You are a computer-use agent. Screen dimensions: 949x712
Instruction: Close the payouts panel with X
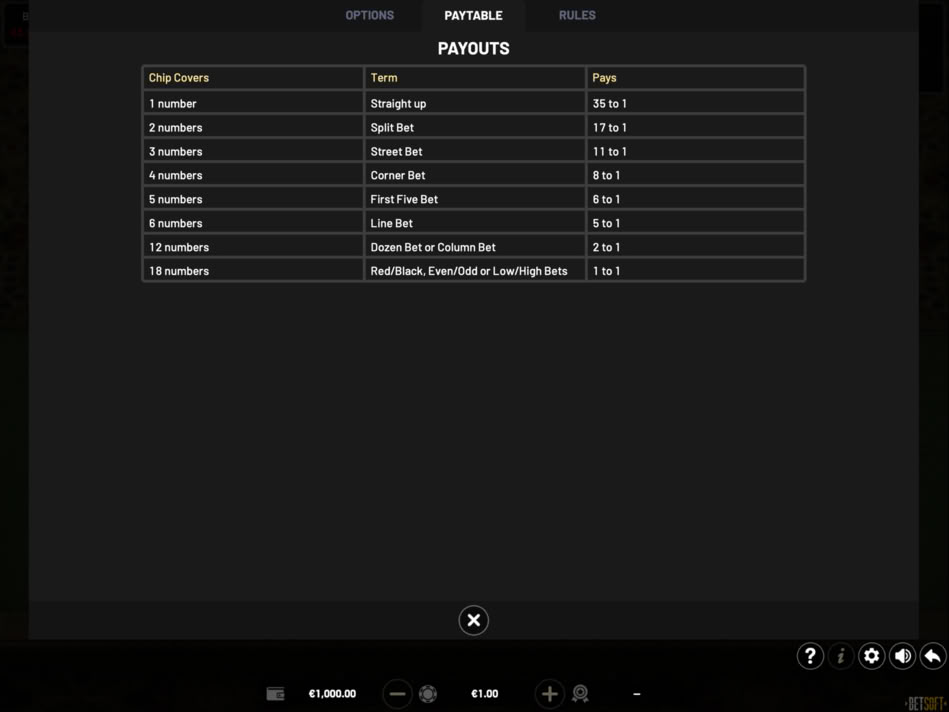pos(473,620)
